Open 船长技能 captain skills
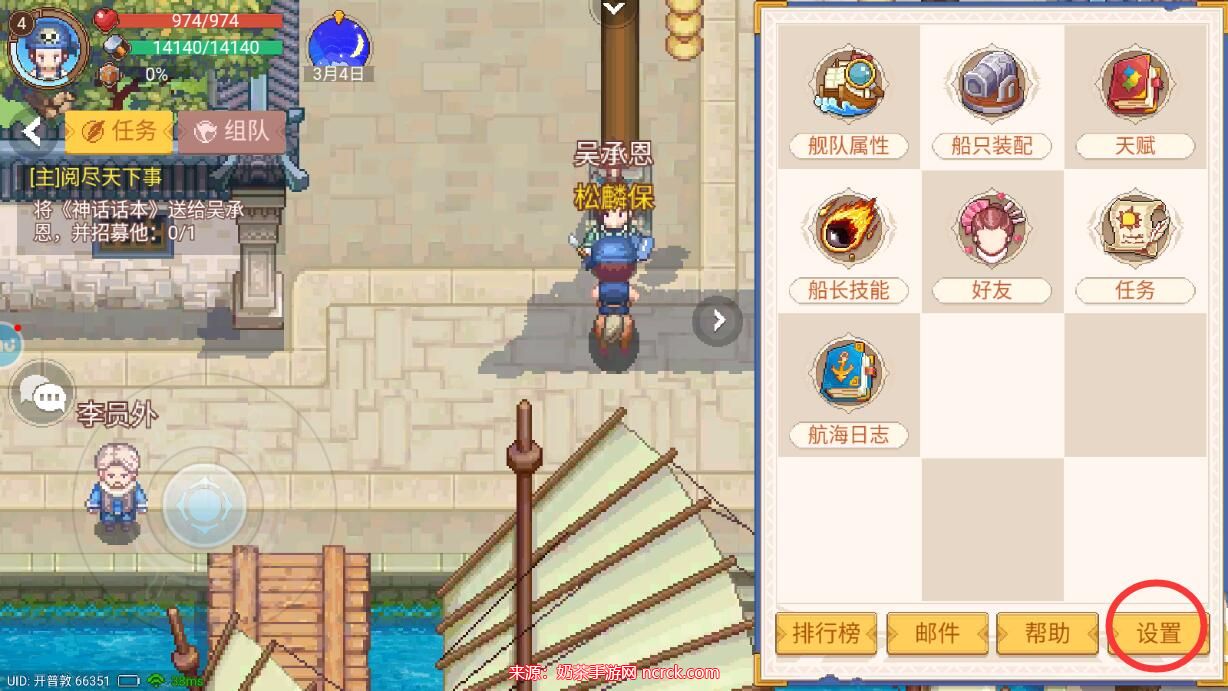 click(848, 247)
